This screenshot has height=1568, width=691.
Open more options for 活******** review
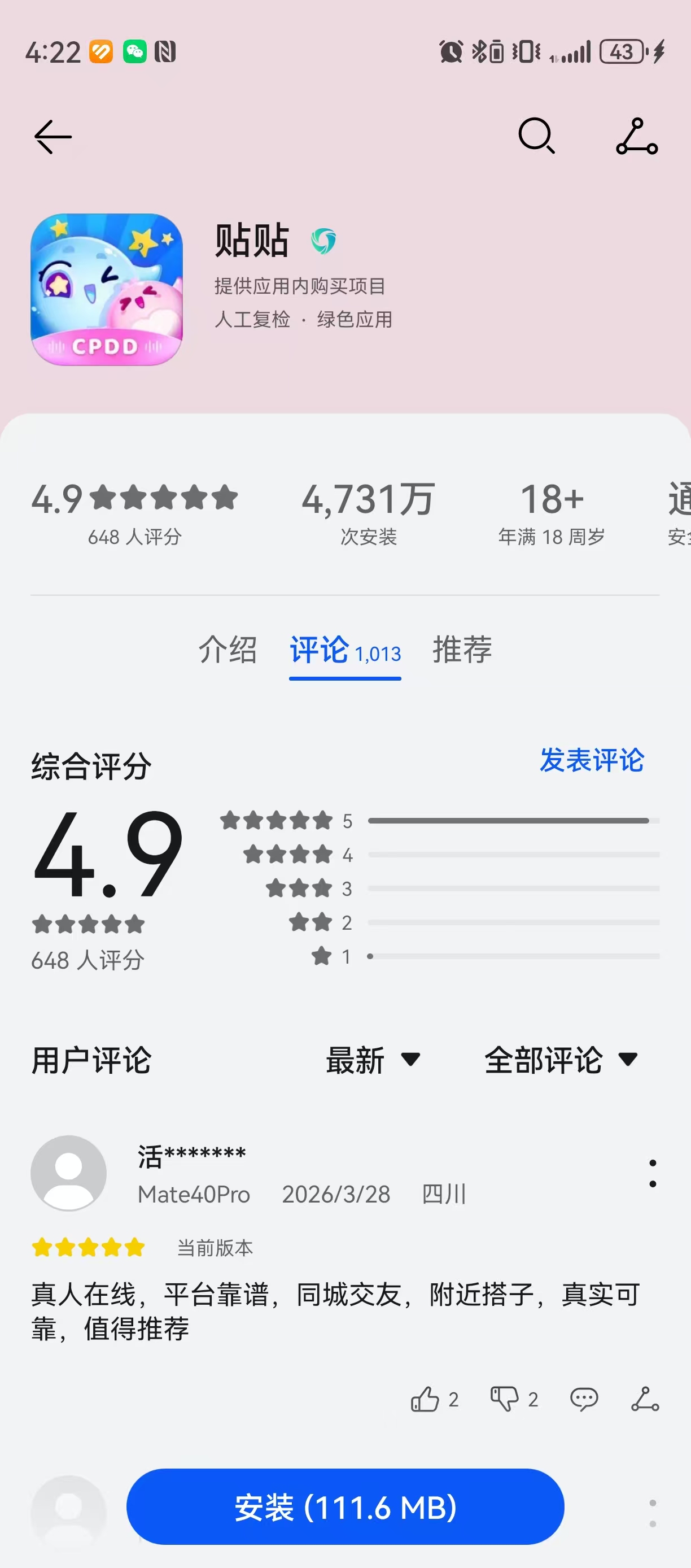pos(652,1173)
